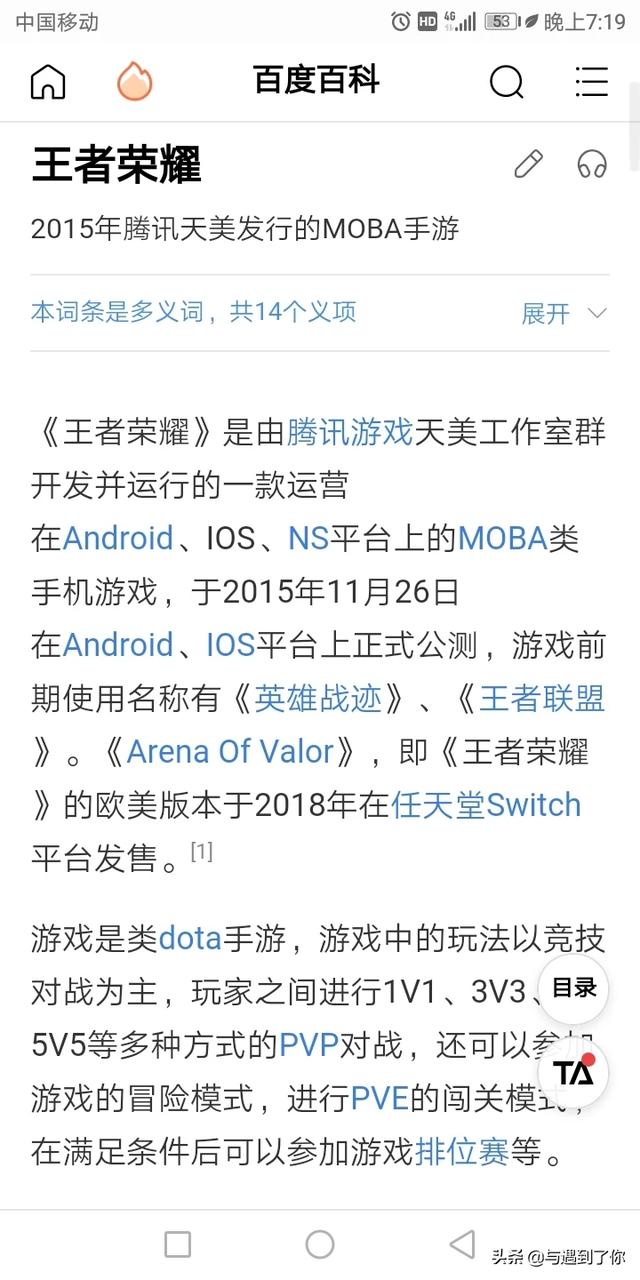The image size is (640, 1280).
Task: Listen to the entry with the headphone icon
Action: pos(592,164)
